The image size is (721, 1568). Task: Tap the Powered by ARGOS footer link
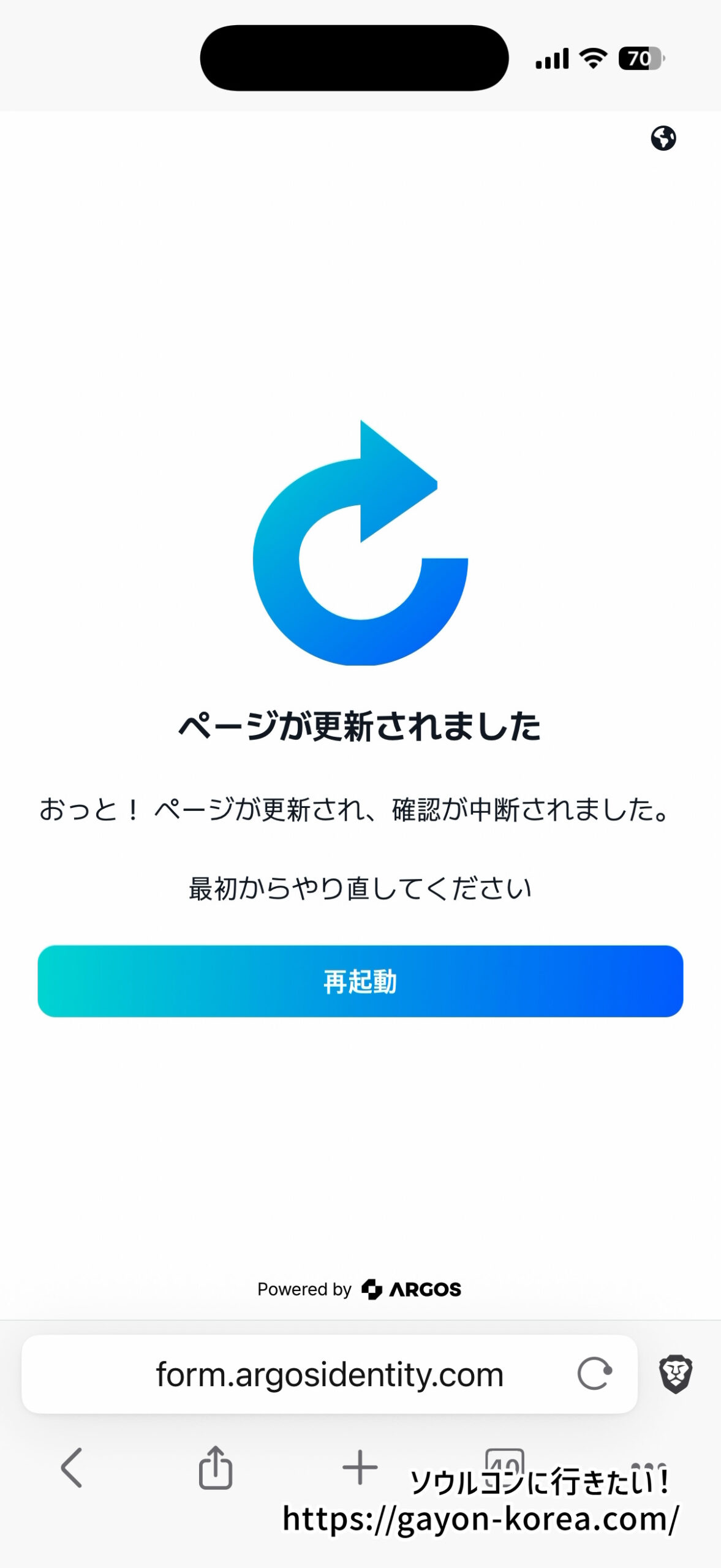(x=360, y=1289)
